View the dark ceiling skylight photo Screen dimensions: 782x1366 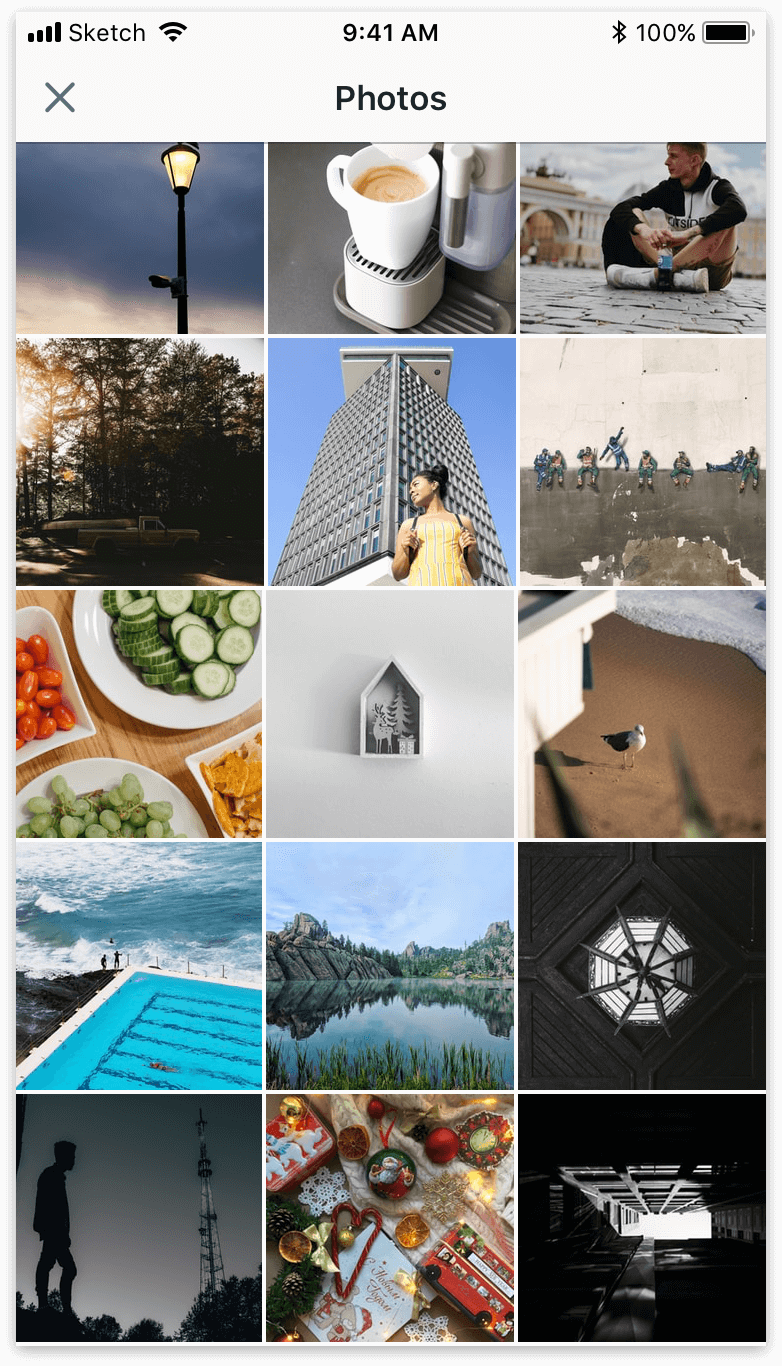coord(642,965)
